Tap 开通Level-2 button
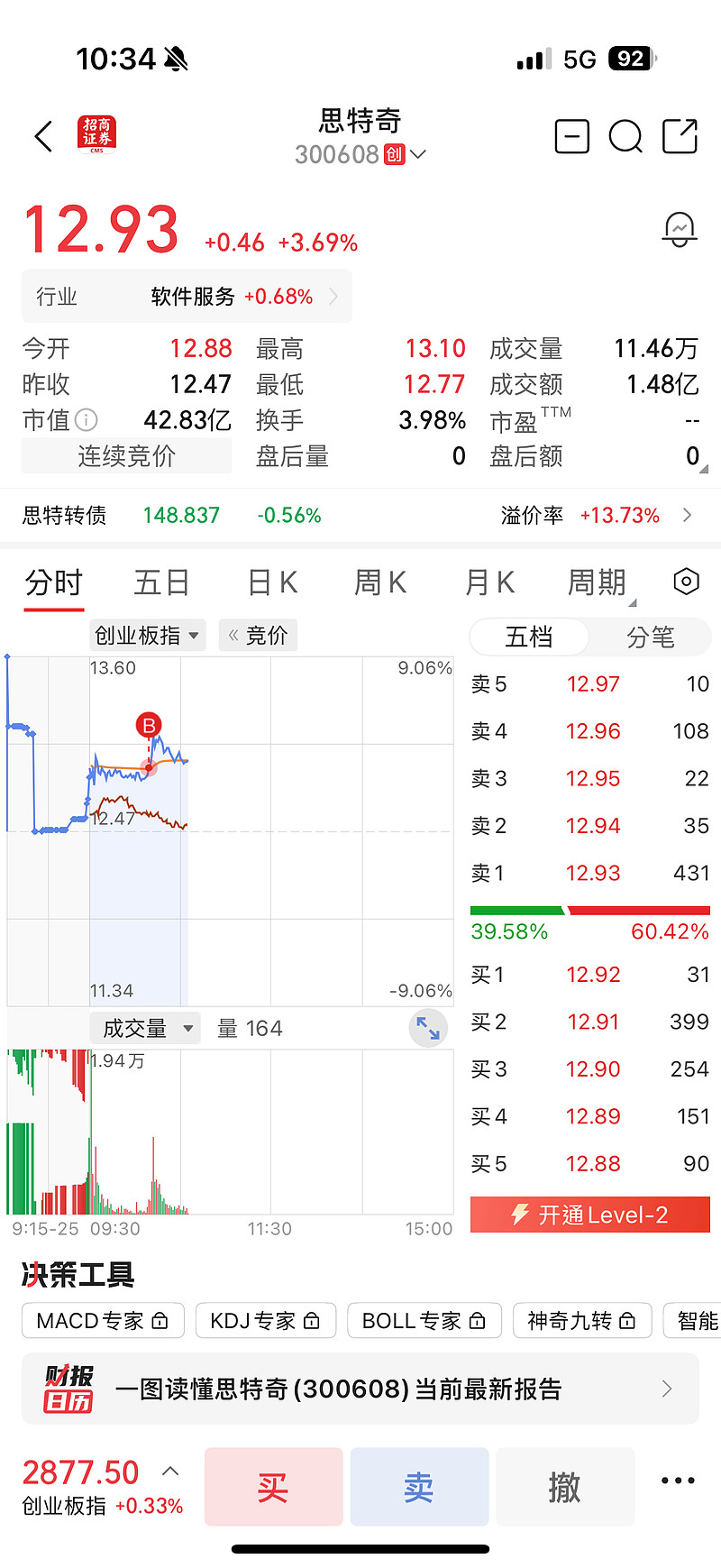The image size is (721, 1568). click(x=590, y=1215)
